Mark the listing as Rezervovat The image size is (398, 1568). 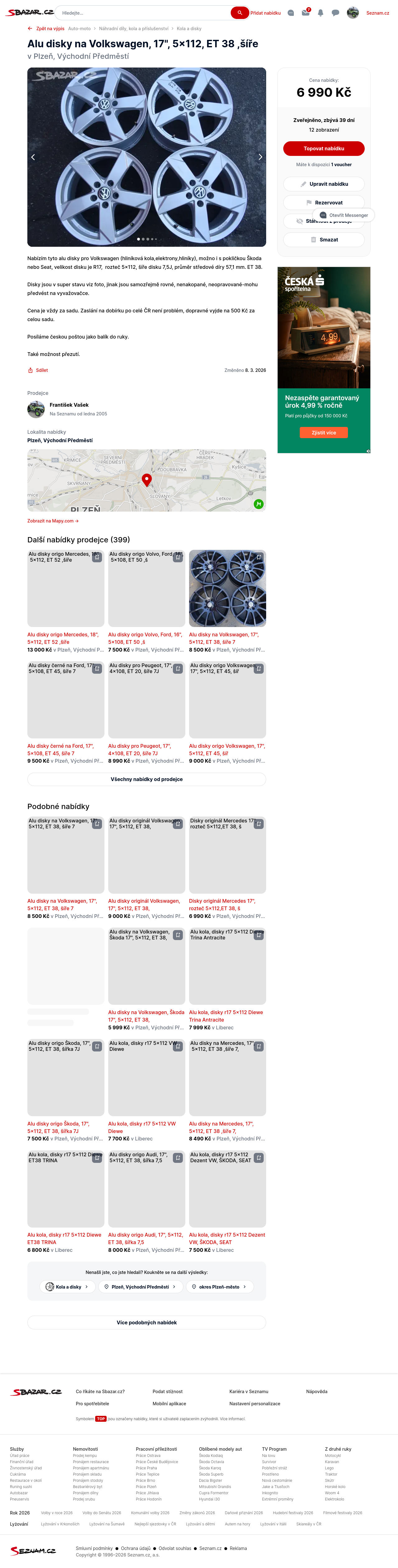[324, 203]
